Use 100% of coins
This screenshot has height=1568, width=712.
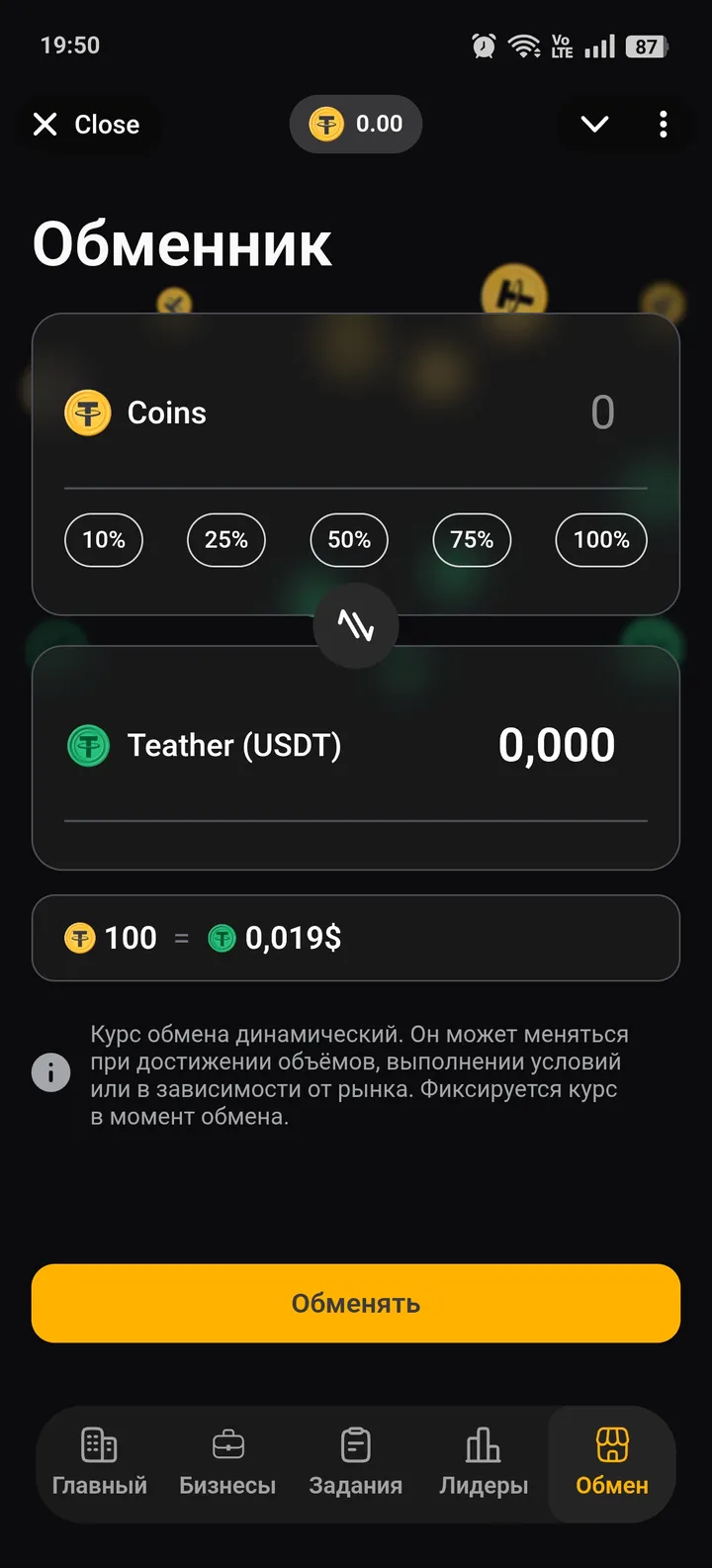(601, 540)
